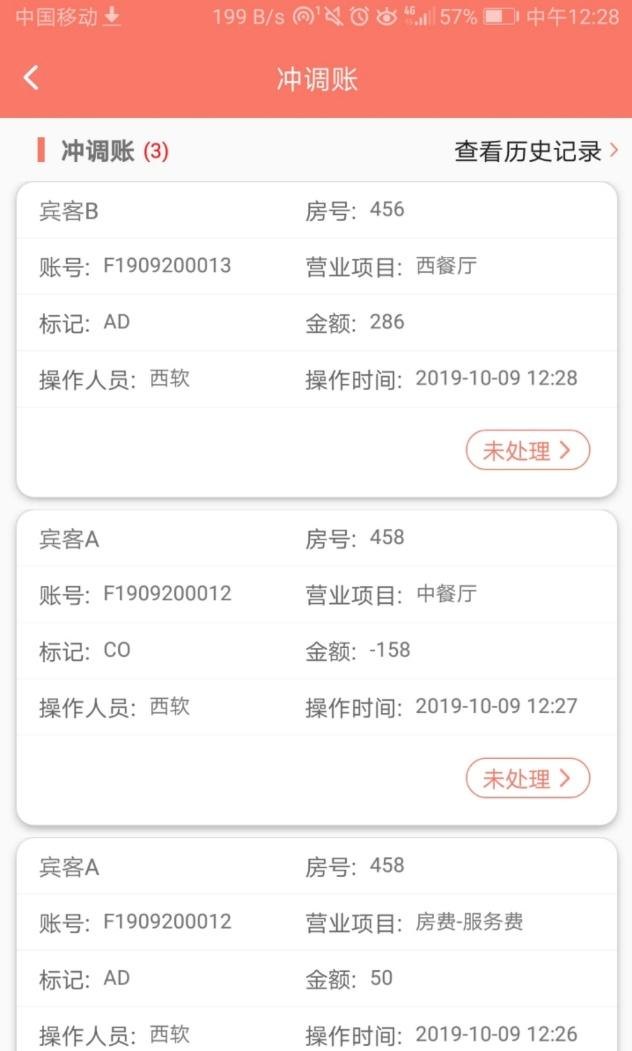632x1051 pixels.
Task: Open 查看历史记录 history records
Action: tap(536, 151)
